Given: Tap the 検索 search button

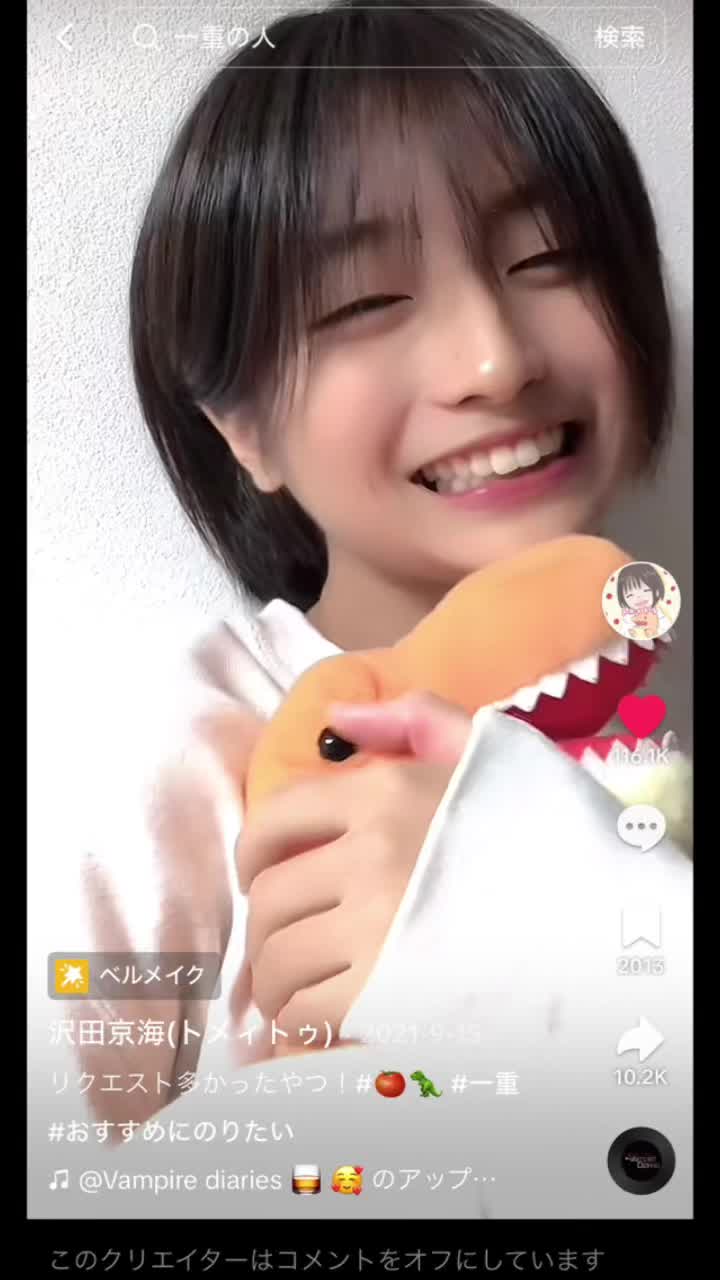Looking at the screenshot, I should coord(620,38).
